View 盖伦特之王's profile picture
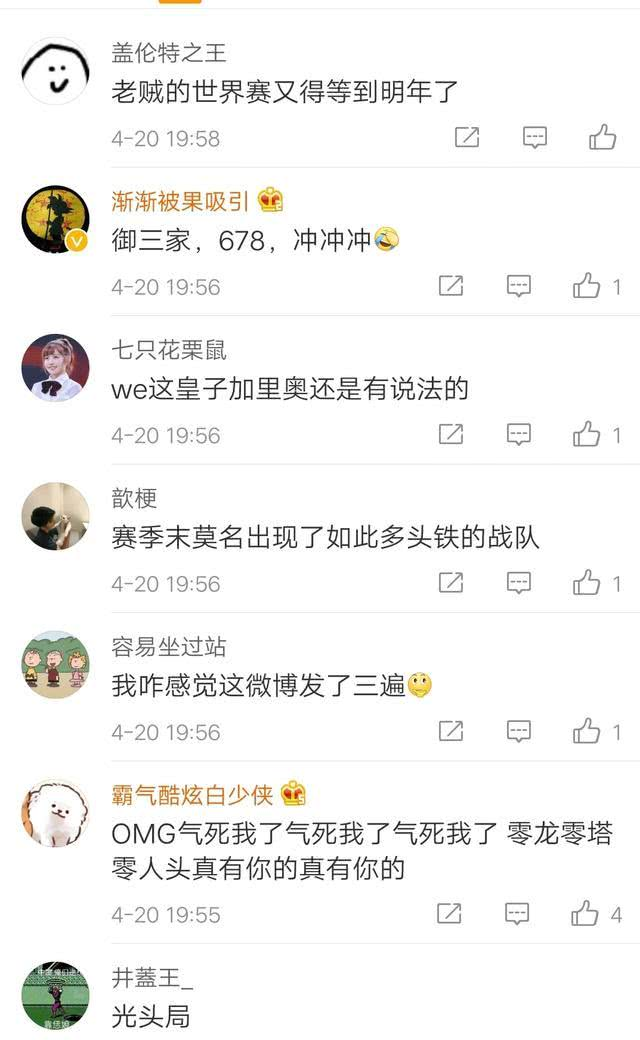This screenshot has height=1040, width=640. [x=55, y=71]
